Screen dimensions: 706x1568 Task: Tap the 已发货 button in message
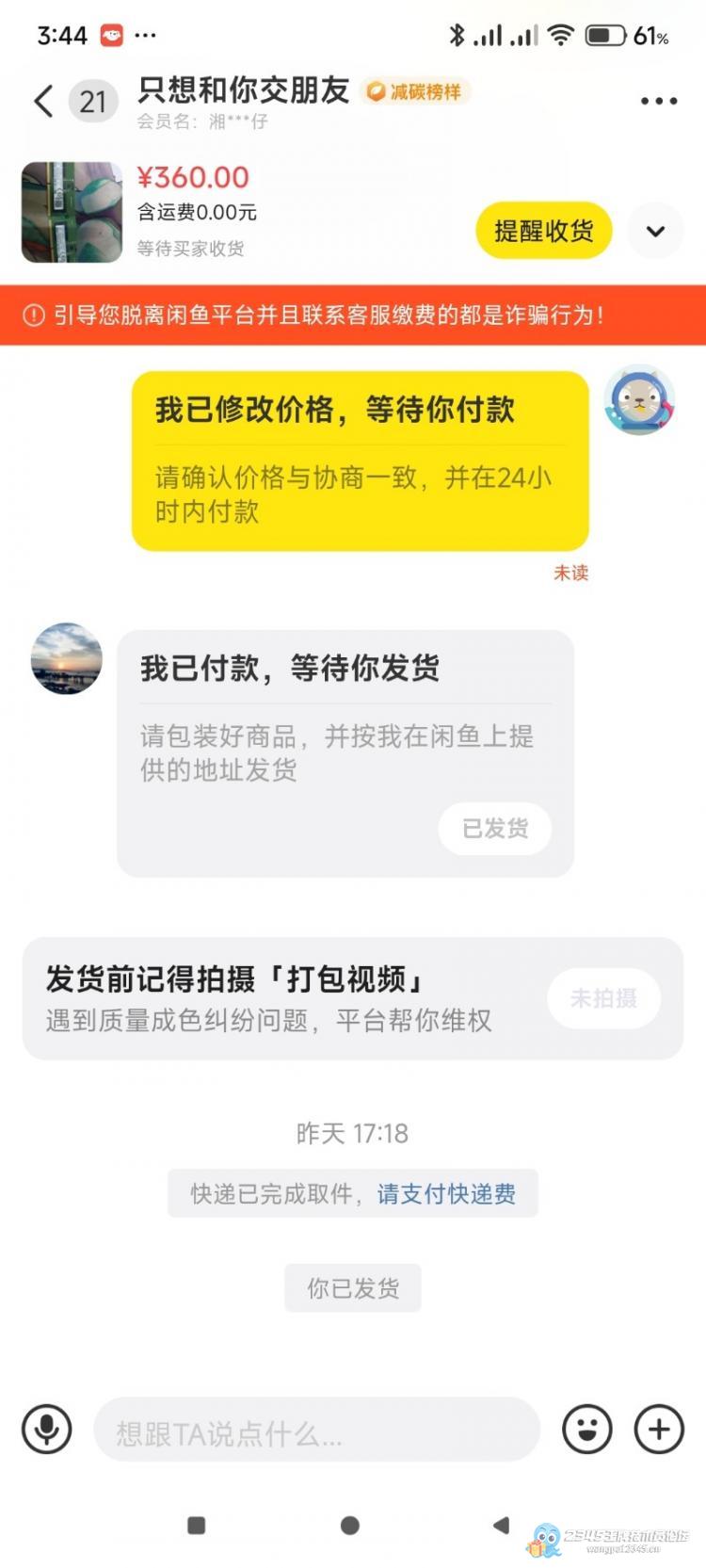495,829
